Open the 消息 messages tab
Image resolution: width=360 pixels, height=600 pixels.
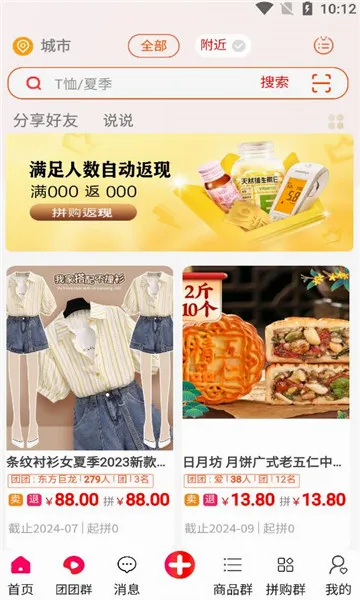point(127,575)
